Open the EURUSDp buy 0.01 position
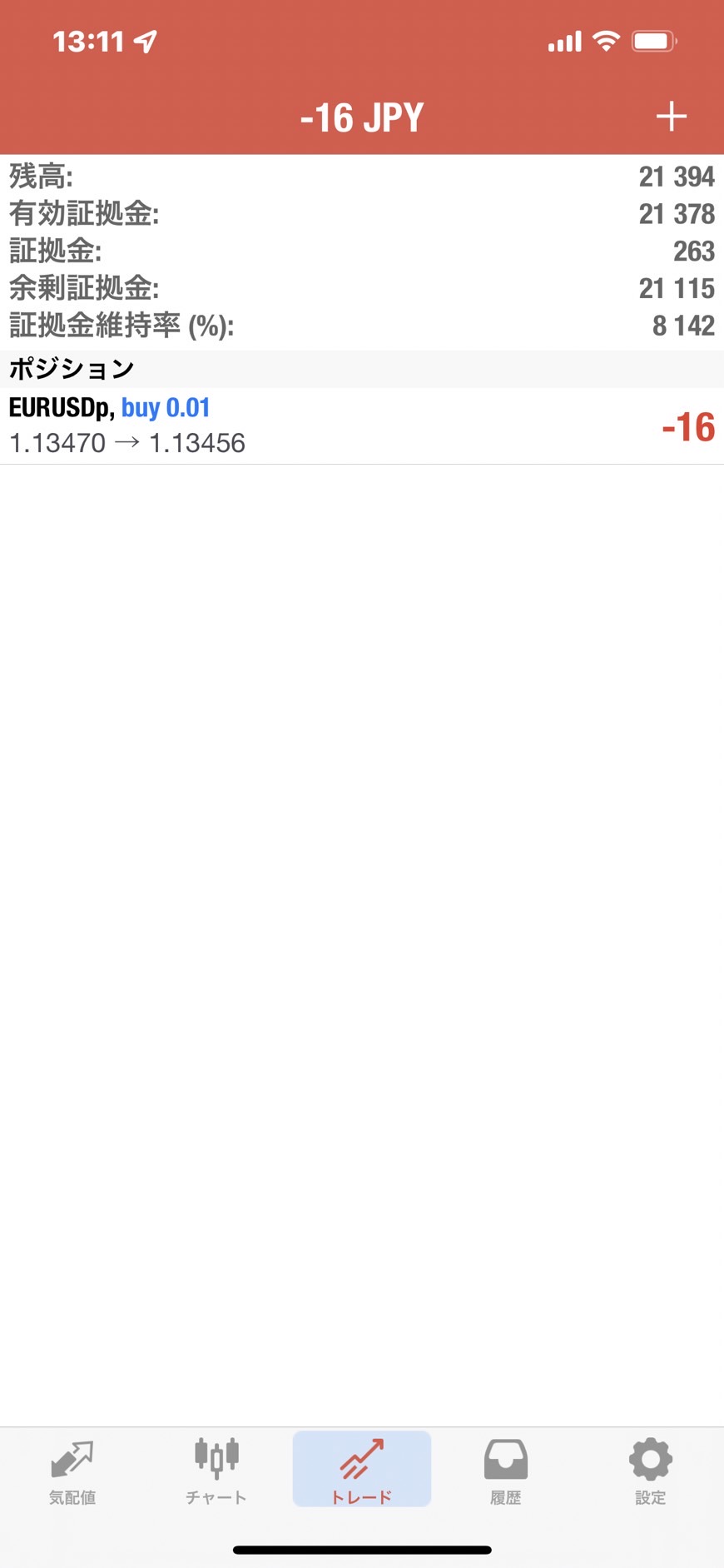The image size is (724, 1568). click(362, 426)
